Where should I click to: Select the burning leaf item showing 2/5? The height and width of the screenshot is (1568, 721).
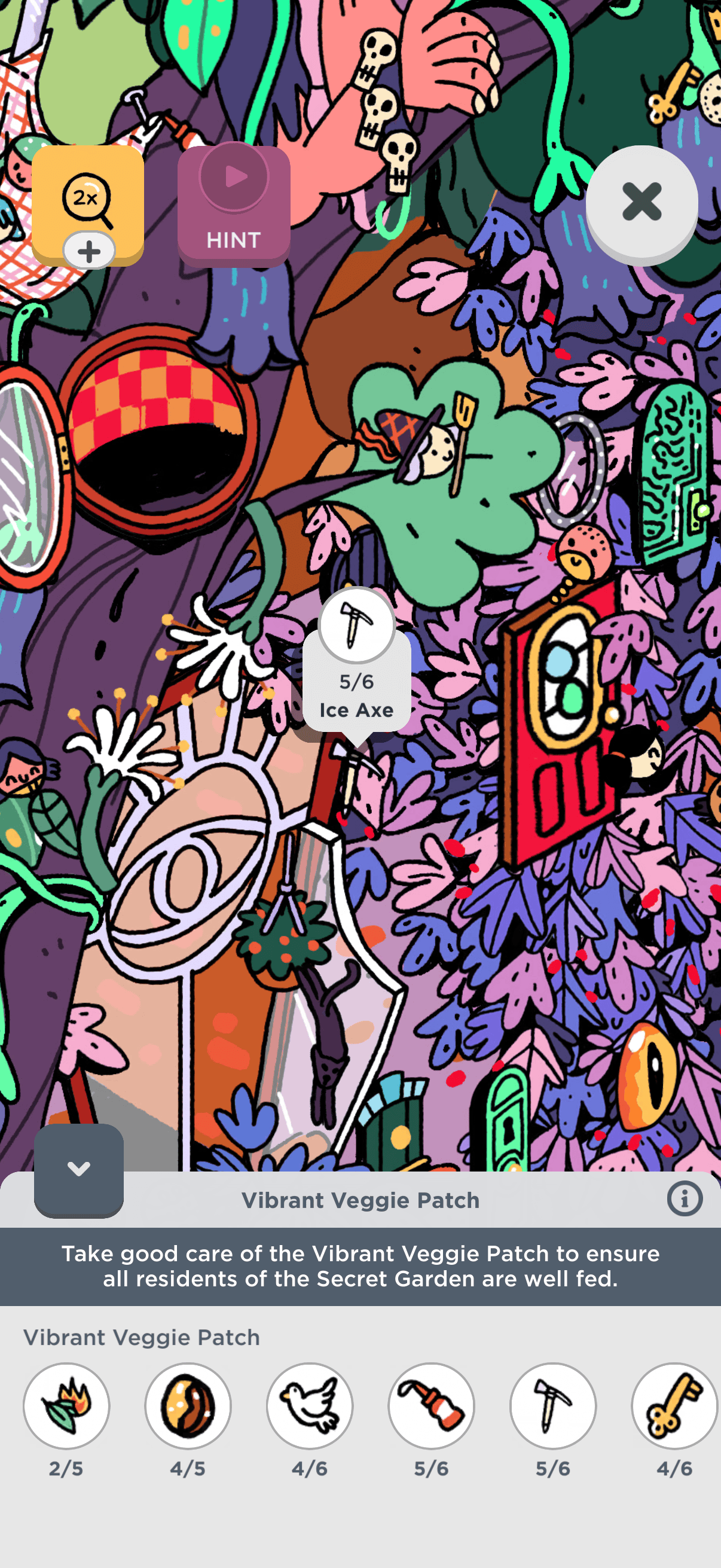point(66,1405)
